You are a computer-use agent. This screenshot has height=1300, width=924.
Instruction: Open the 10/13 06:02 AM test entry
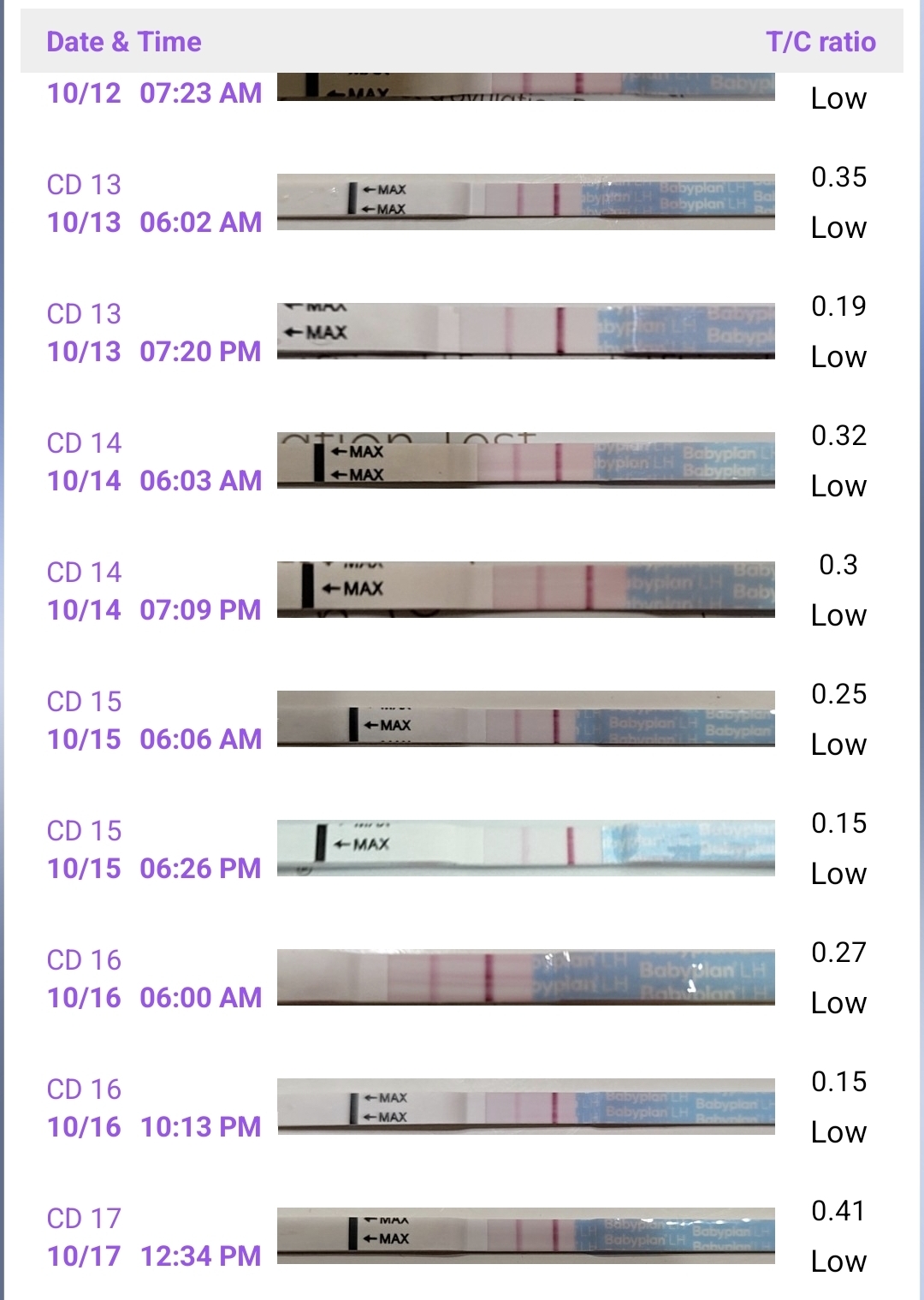click(x=525, y=202)
